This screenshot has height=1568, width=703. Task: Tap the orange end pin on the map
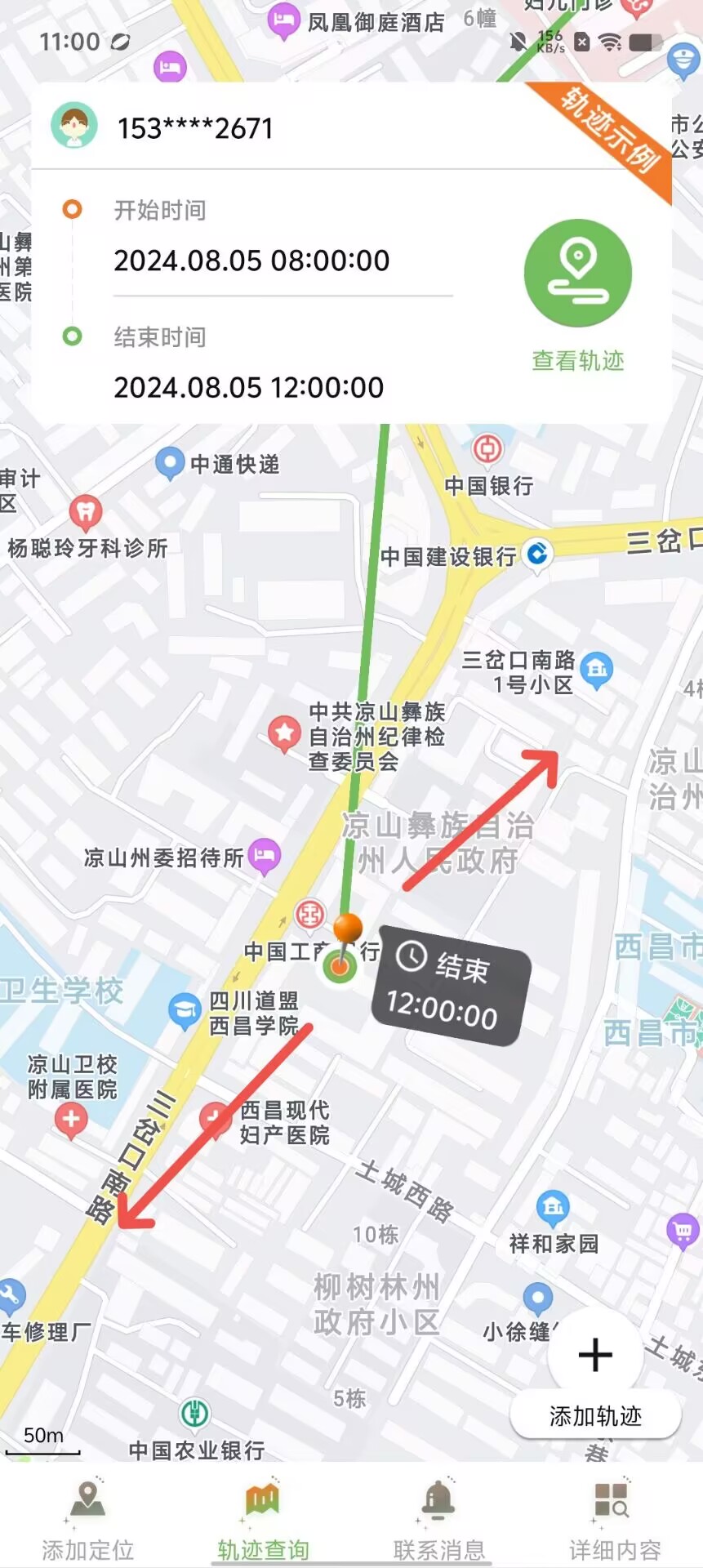[x=347, y=930]
